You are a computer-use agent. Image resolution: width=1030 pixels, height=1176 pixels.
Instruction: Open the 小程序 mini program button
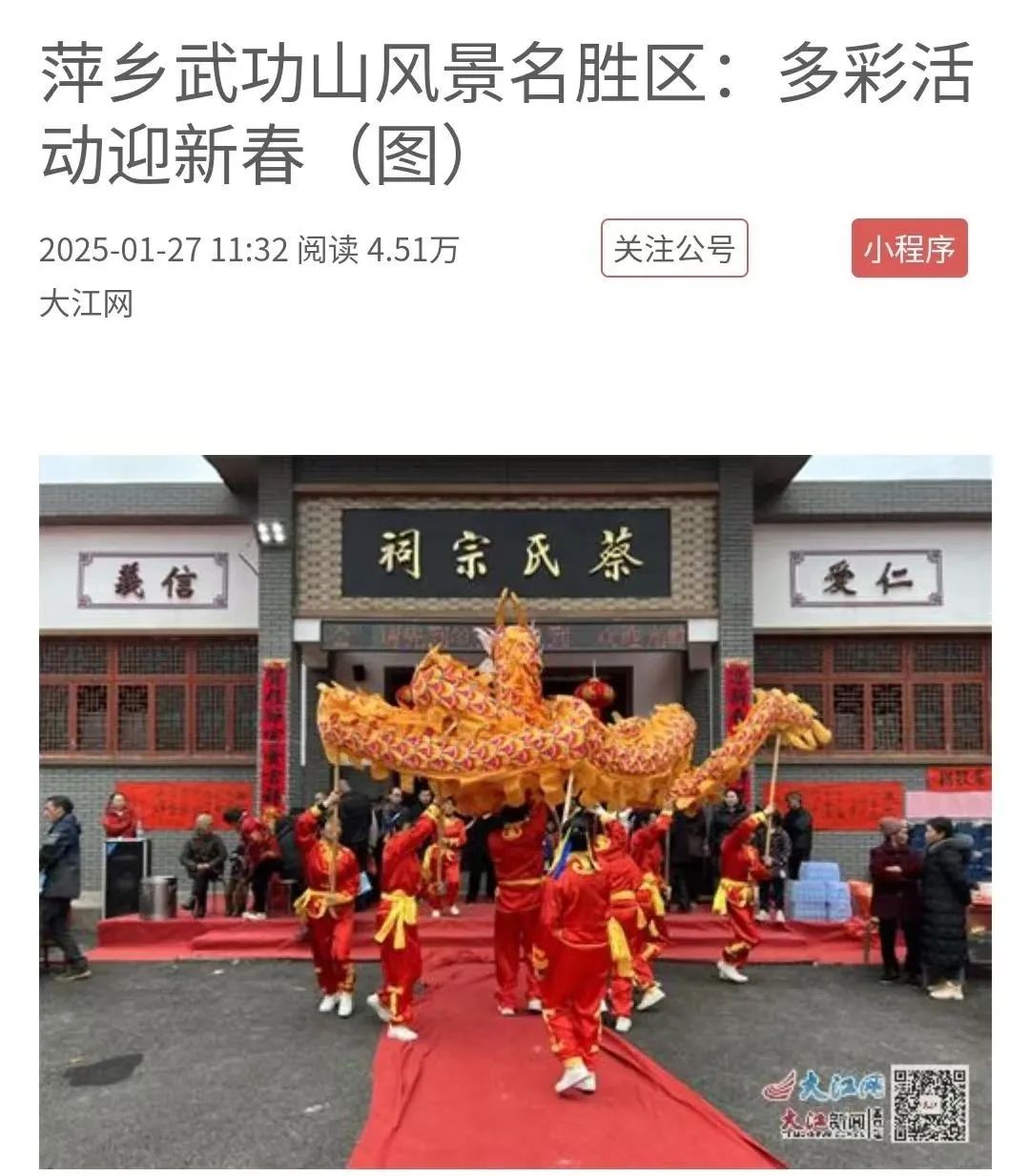[909, 249]
